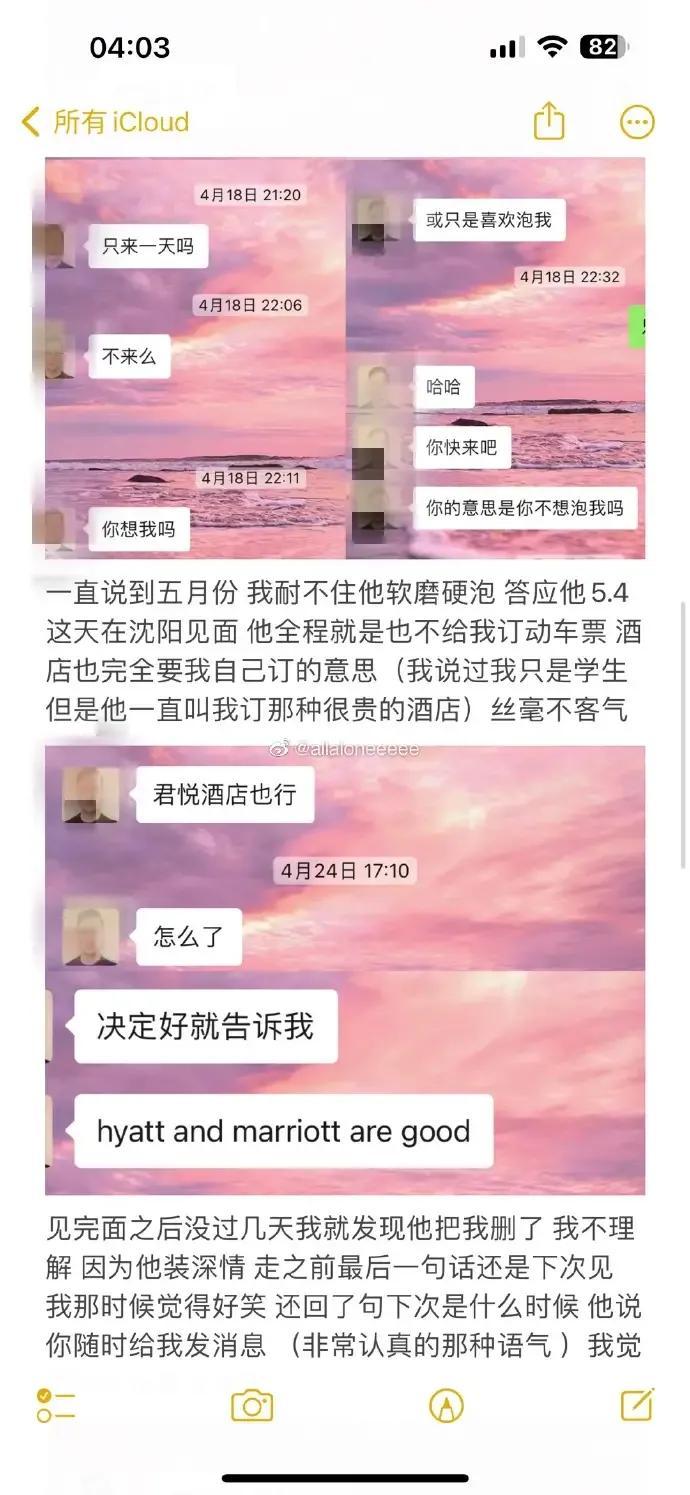690x1495 pixels.
Task: Add a checklist to the note
Action: [56, 1405]
